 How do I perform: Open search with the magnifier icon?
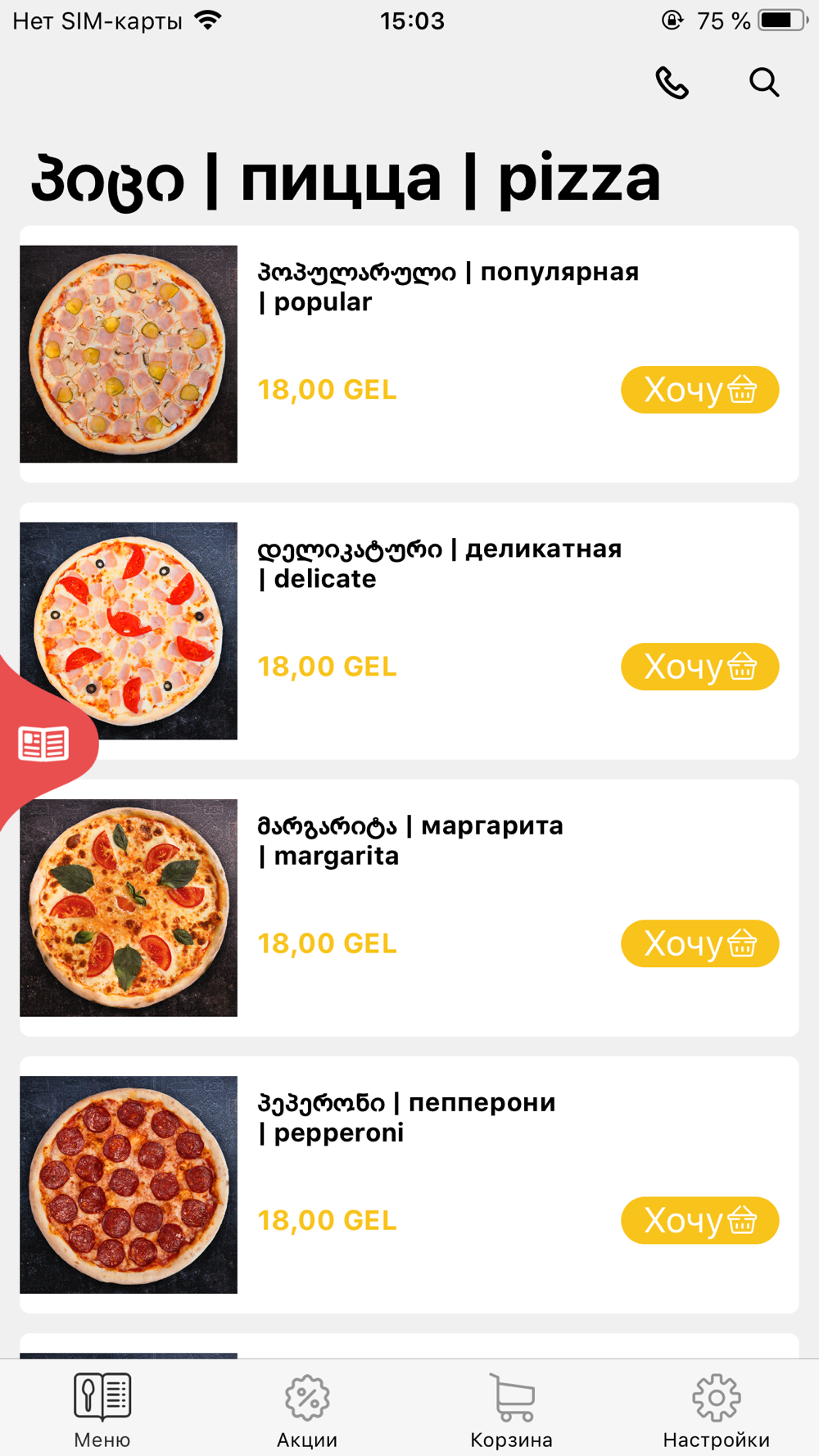[763, 83]
